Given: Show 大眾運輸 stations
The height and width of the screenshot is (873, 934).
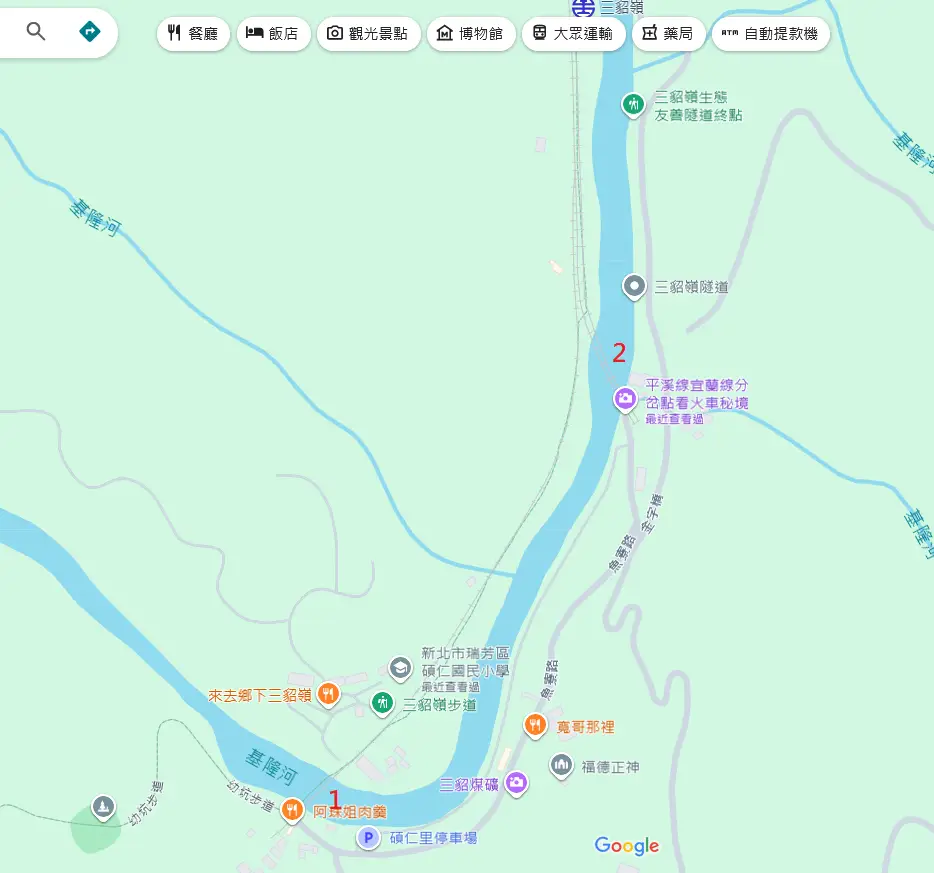Looking at the screenshot, I should 573,34.
